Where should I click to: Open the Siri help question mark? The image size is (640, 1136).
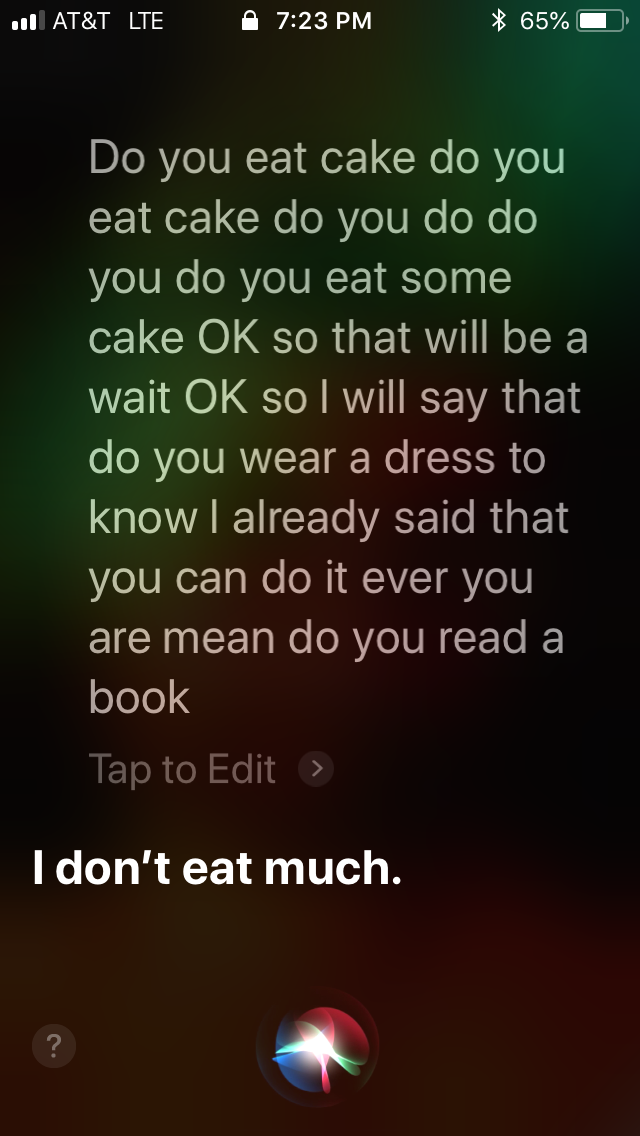[x=54, y=1047]
